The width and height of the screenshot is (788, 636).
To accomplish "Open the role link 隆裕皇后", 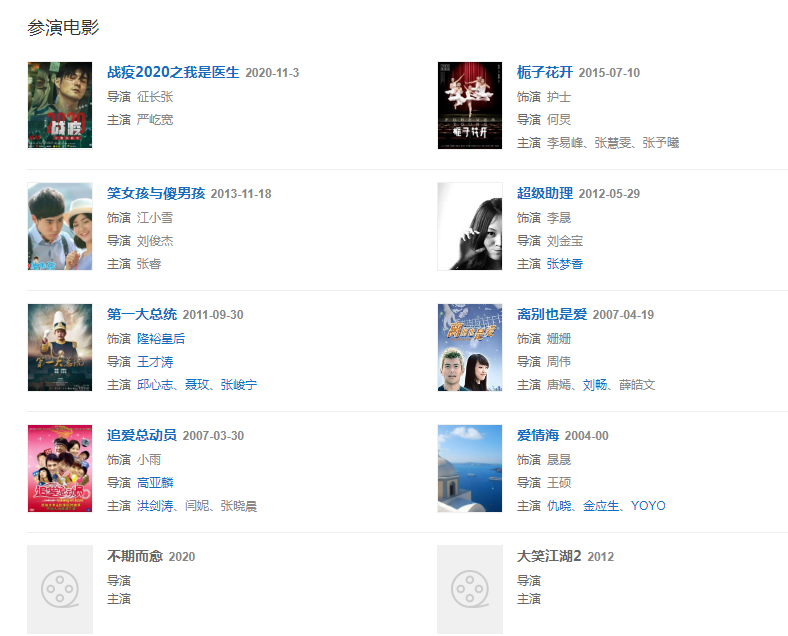I will click(x=161, y=339).
